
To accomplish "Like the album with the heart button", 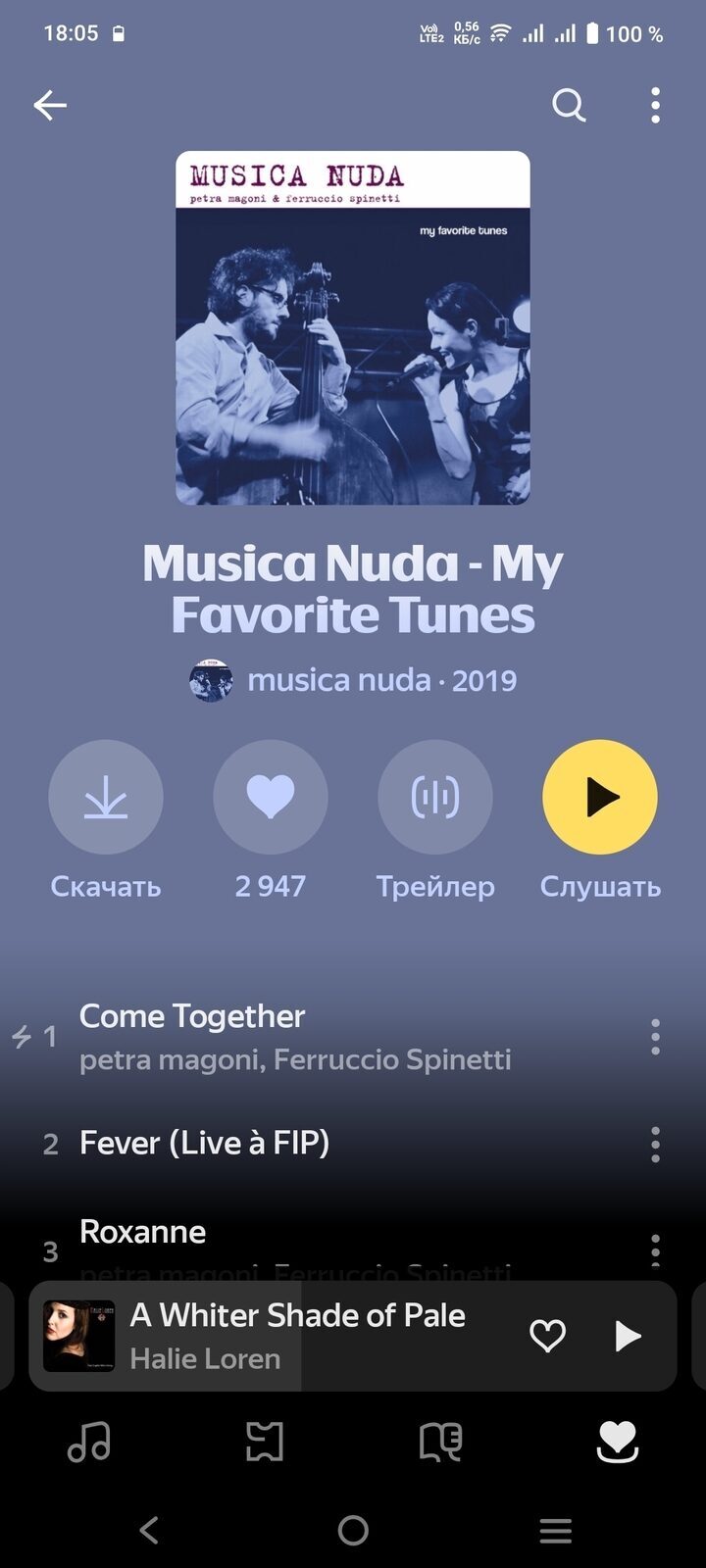I will pos(271,797).
